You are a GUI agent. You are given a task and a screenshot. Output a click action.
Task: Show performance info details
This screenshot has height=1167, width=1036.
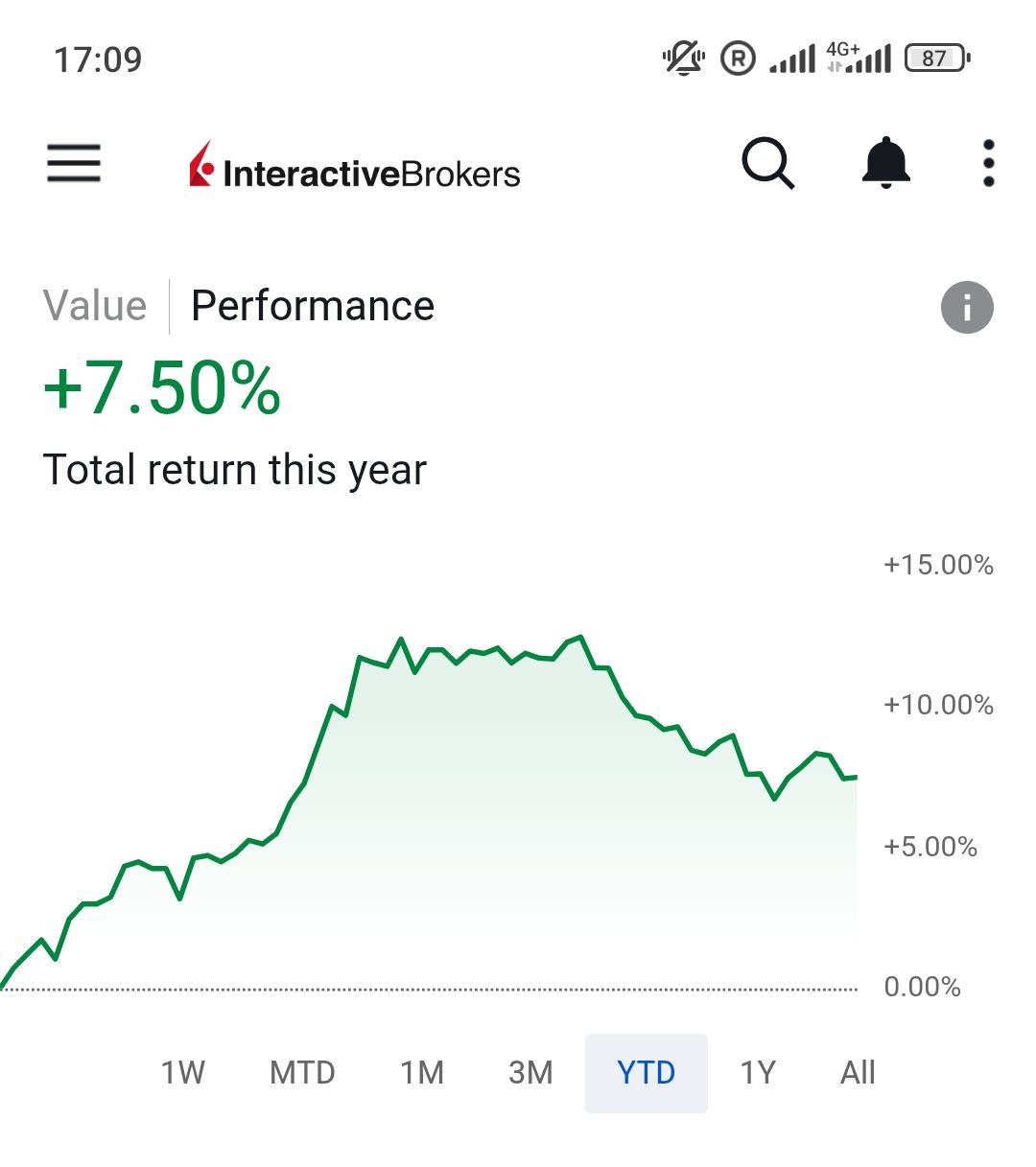click(x=967, y=308)
